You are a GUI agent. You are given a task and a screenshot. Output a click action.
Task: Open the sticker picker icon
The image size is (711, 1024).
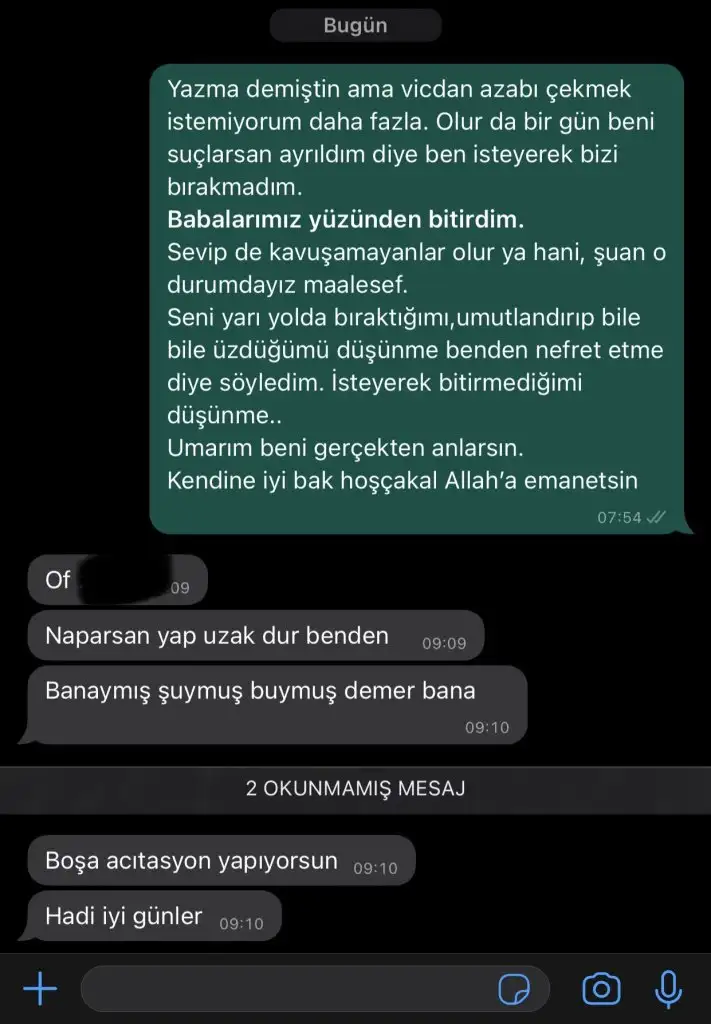(514, 990)
